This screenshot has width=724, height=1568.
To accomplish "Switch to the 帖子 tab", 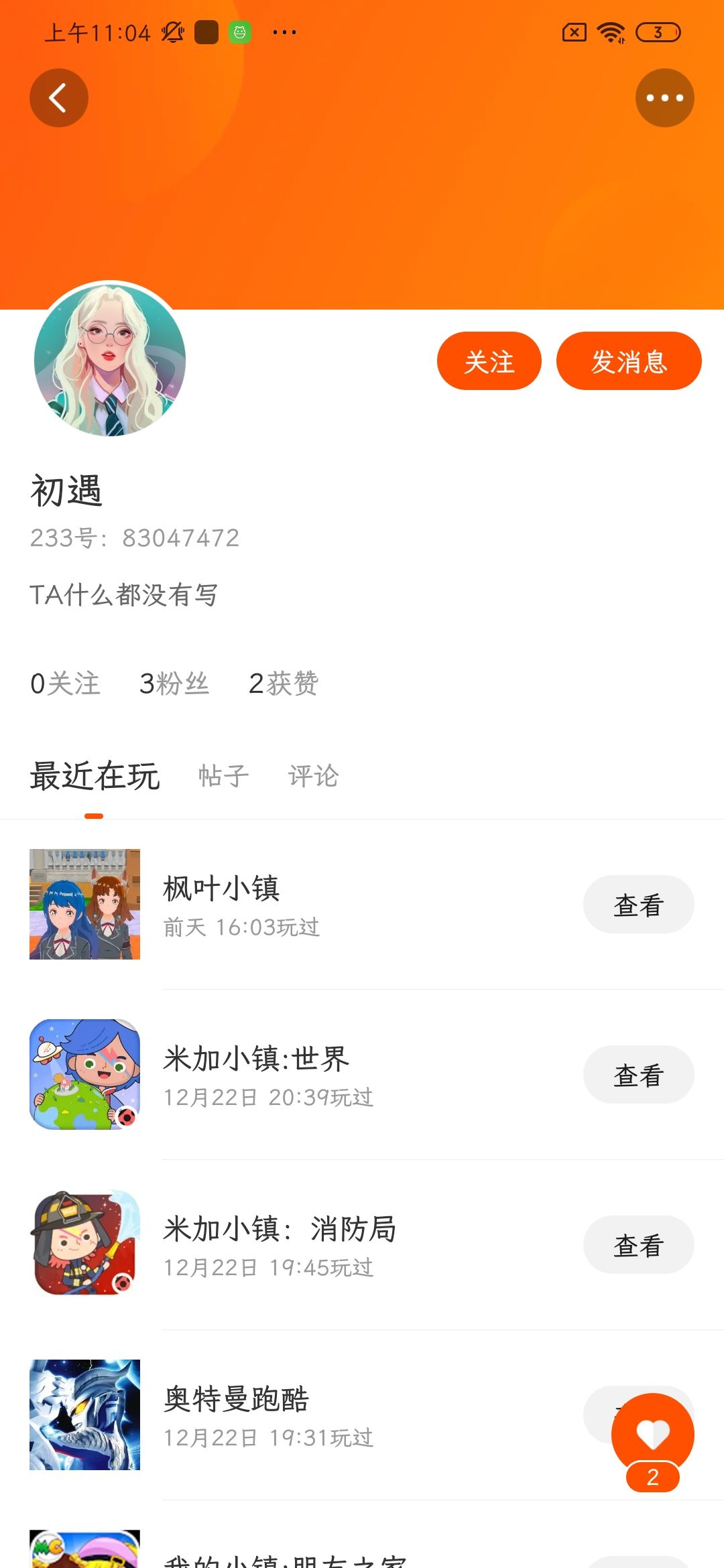I will point(223,776).
